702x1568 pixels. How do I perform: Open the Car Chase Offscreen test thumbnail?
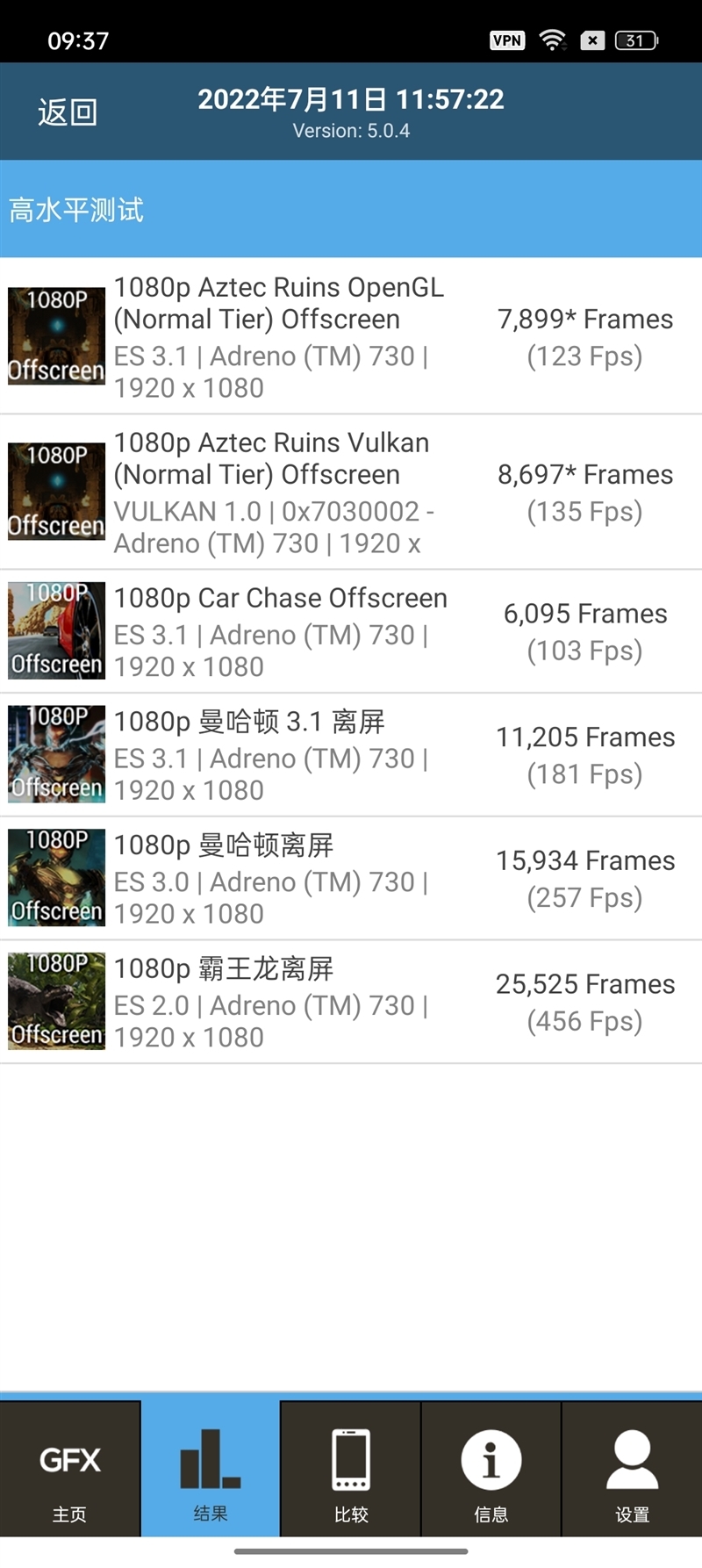[x=55, y=630]
